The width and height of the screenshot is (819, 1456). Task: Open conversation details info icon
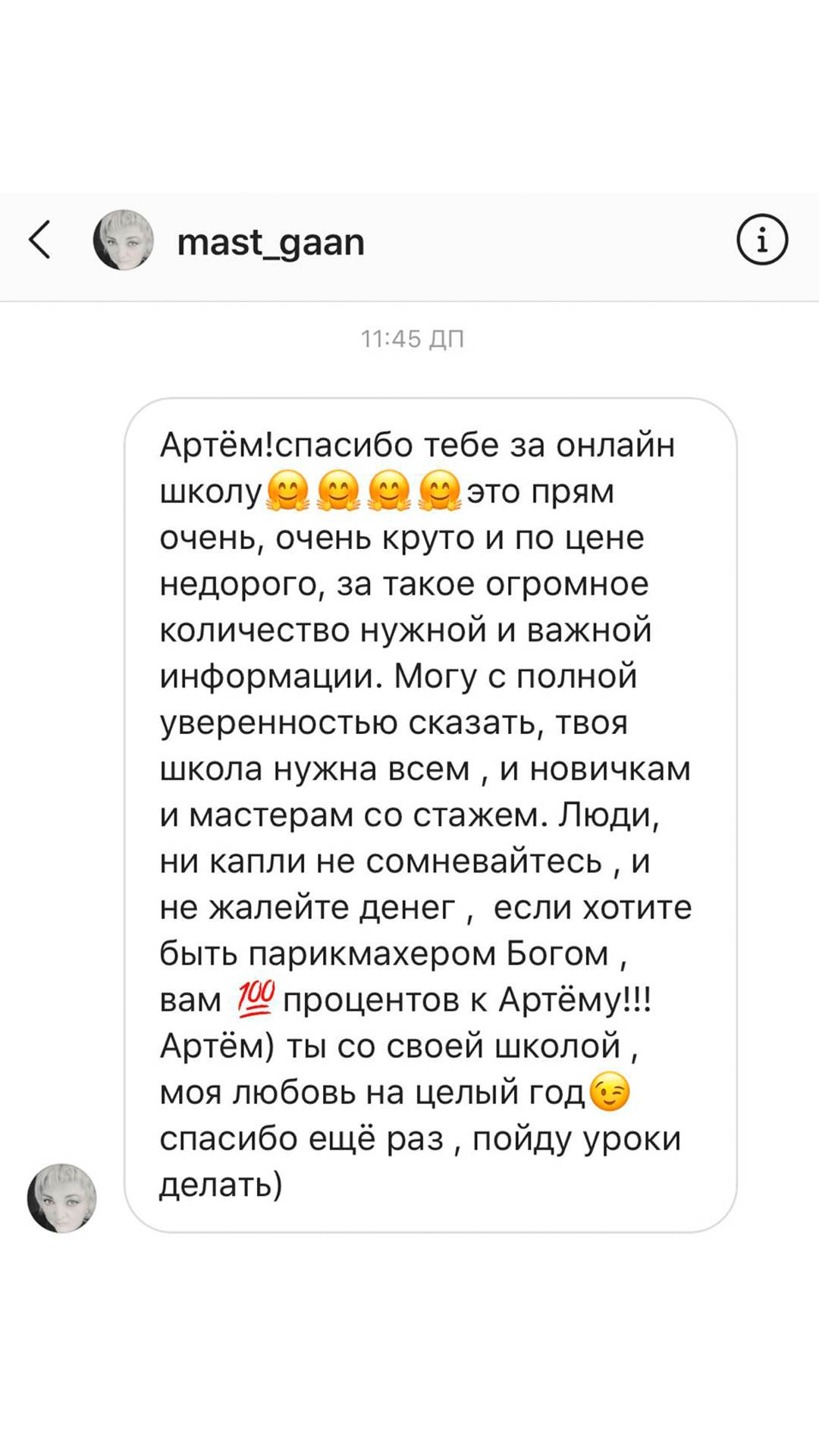(x=762, y=240)
